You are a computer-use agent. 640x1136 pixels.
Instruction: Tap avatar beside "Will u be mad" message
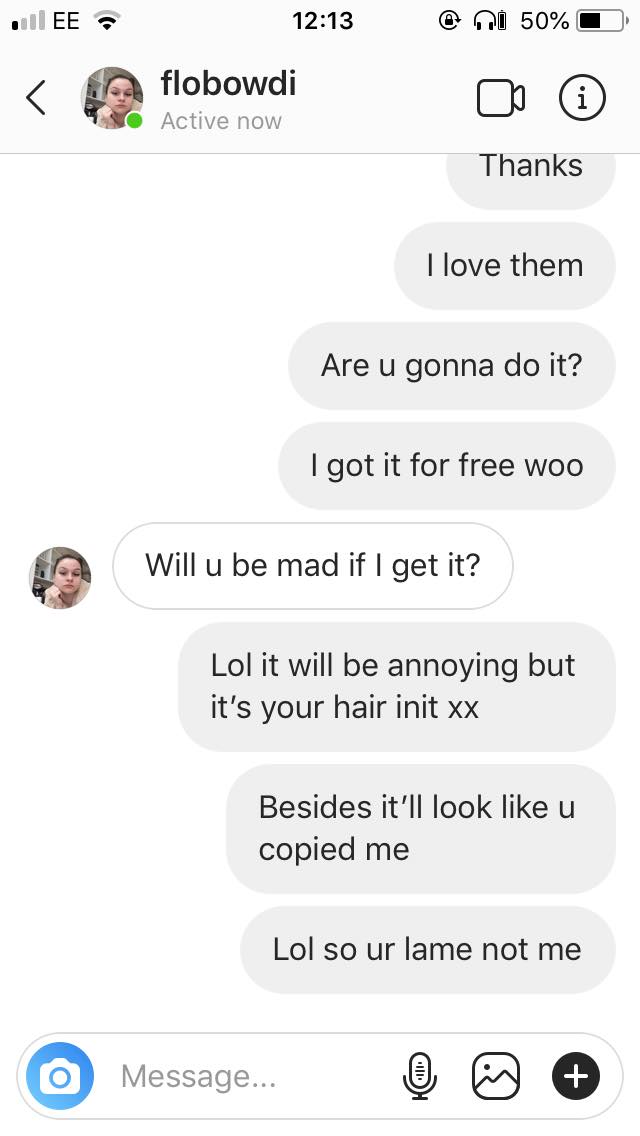click(x=60, y=577)
